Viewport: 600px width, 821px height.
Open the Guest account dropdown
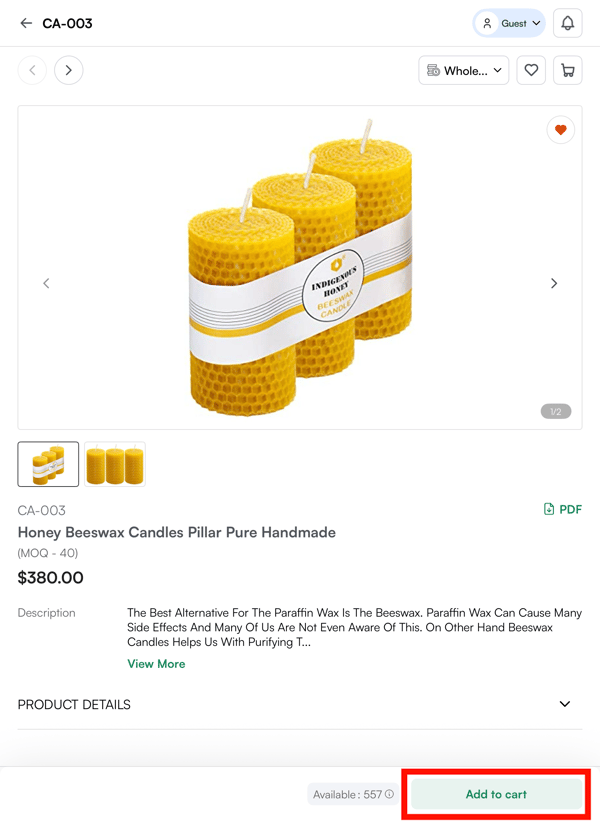510,23
